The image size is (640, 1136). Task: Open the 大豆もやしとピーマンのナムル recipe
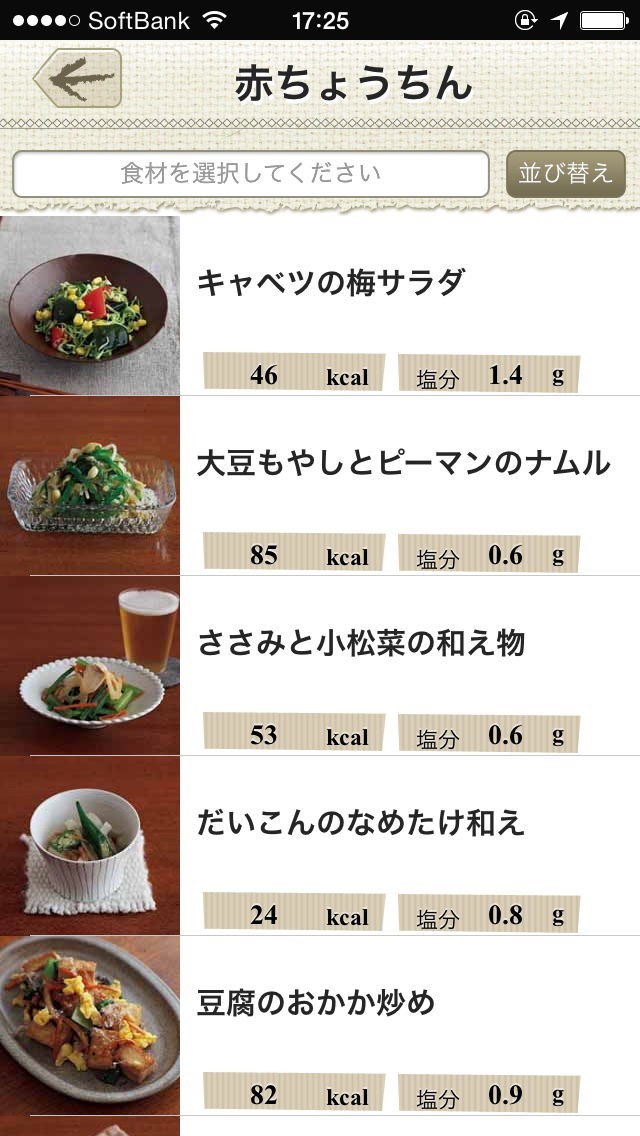pos(320,486)
